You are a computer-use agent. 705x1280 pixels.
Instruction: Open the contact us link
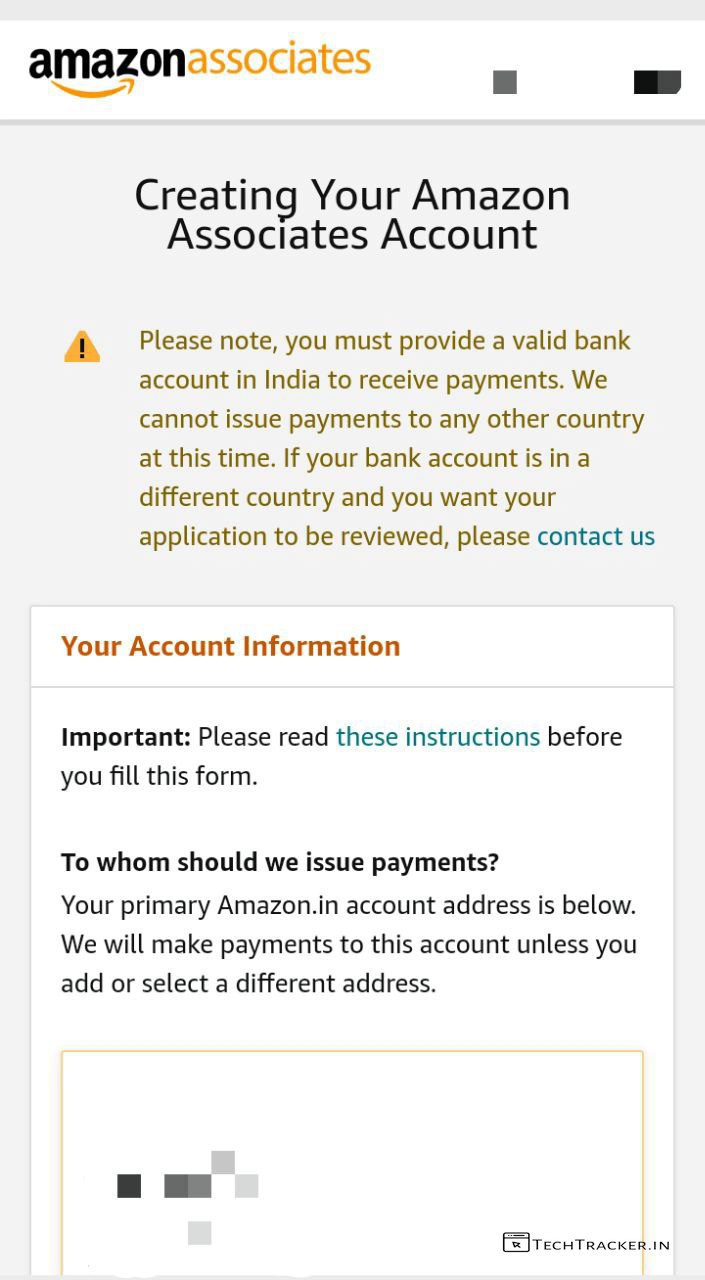[595, 536]
